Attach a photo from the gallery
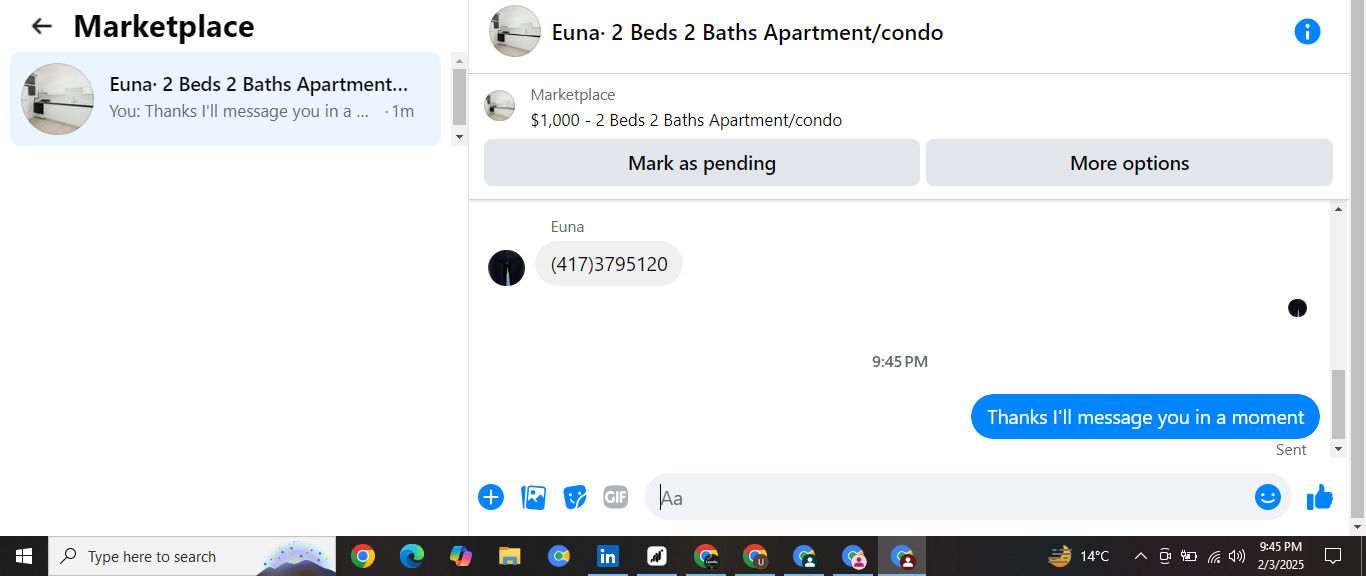 (534, 497)
